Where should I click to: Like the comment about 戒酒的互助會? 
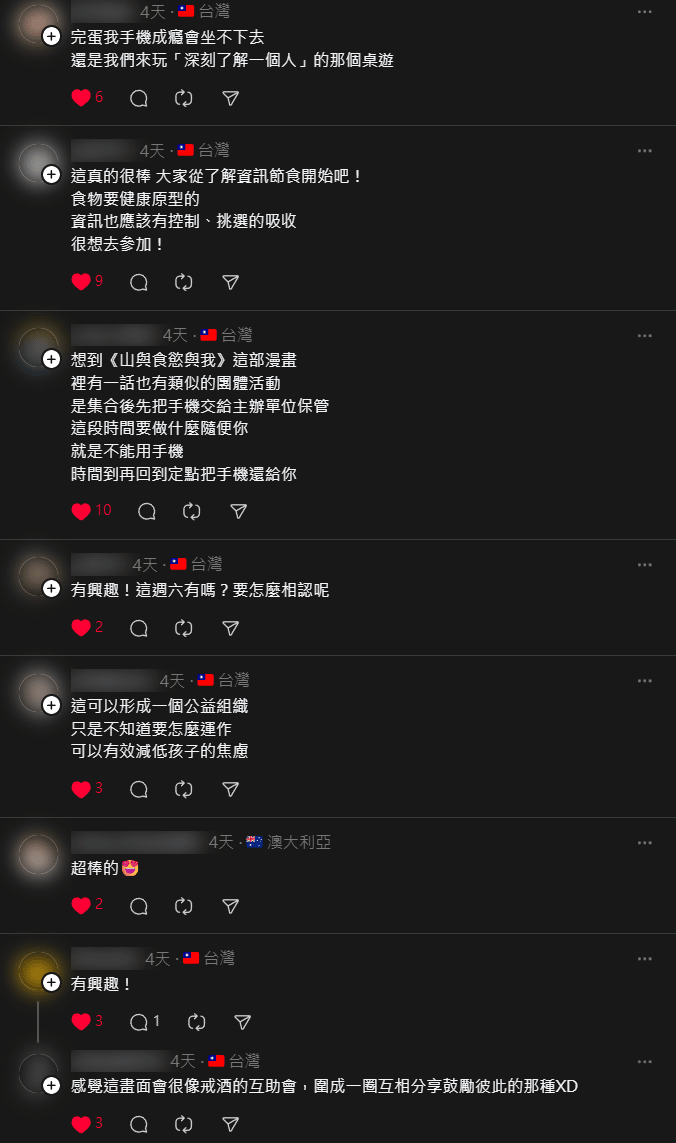(81, 1125)
